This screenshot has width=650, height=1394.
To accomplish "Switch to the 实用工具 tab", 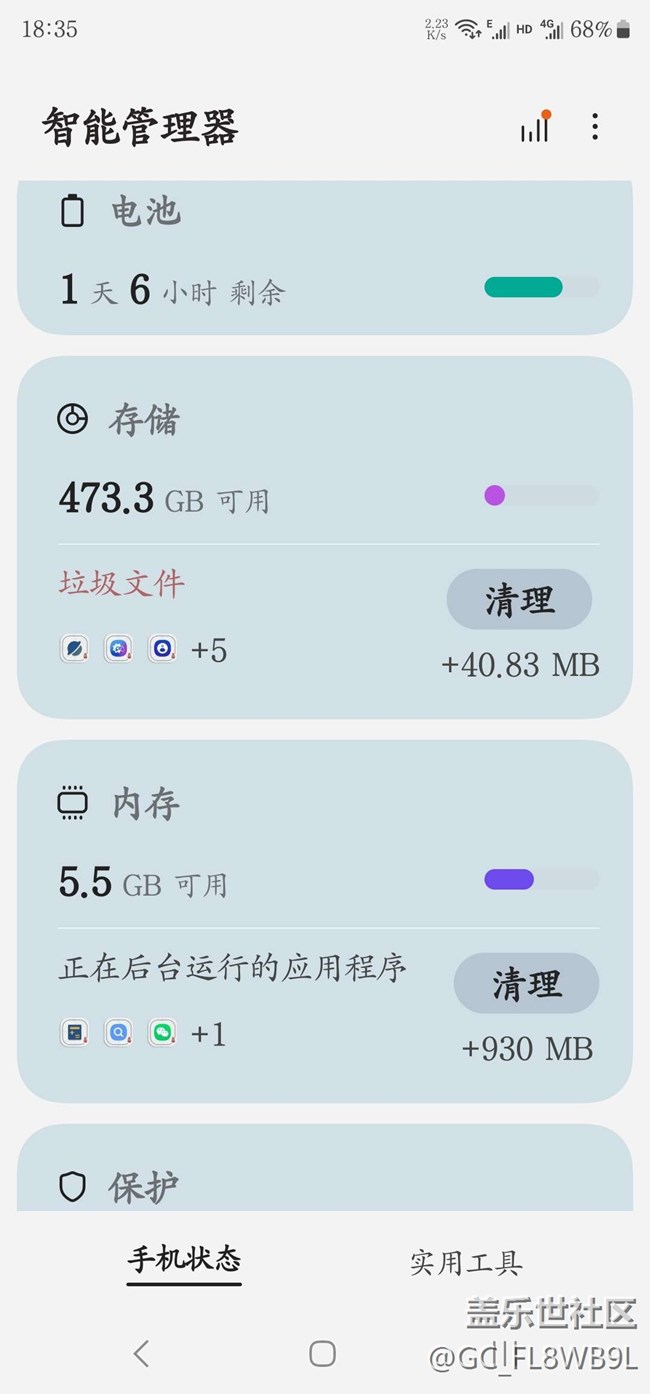I will (466, 1262).
